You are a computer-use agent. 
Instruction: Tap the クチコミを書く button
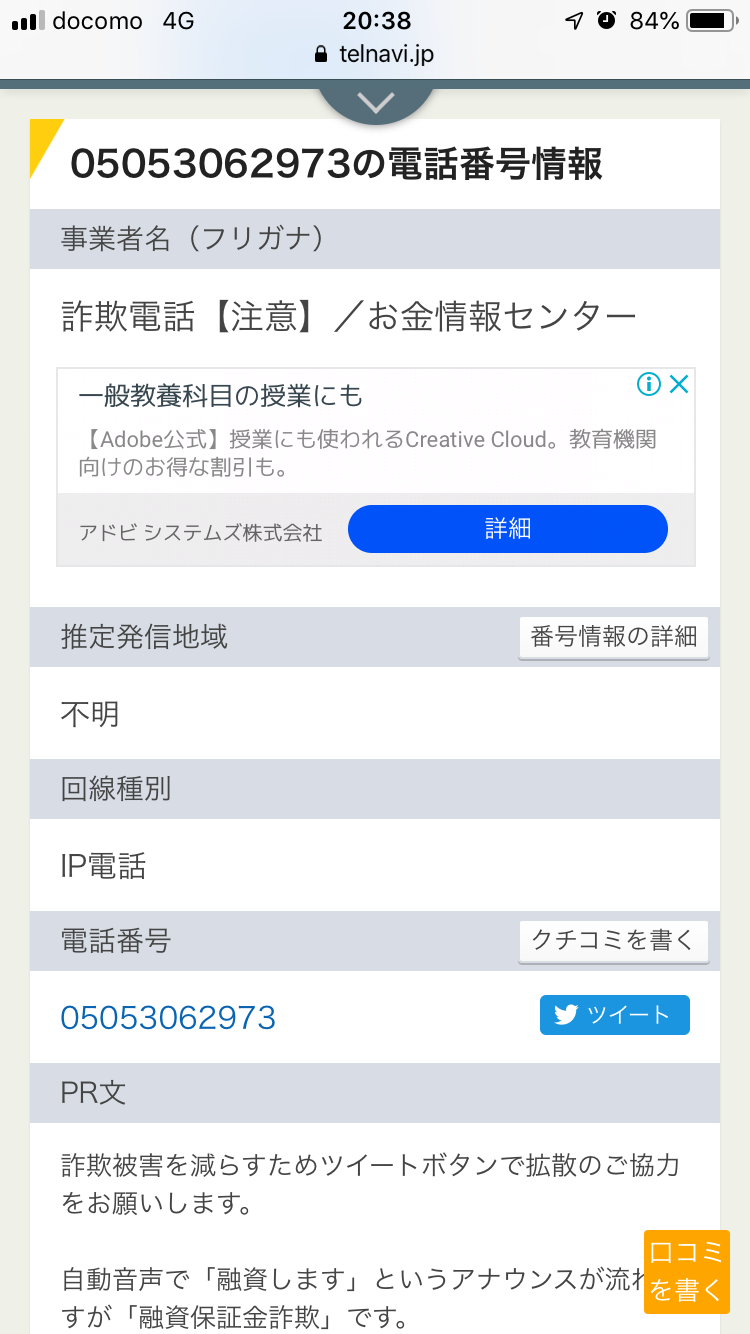[613, 941]
